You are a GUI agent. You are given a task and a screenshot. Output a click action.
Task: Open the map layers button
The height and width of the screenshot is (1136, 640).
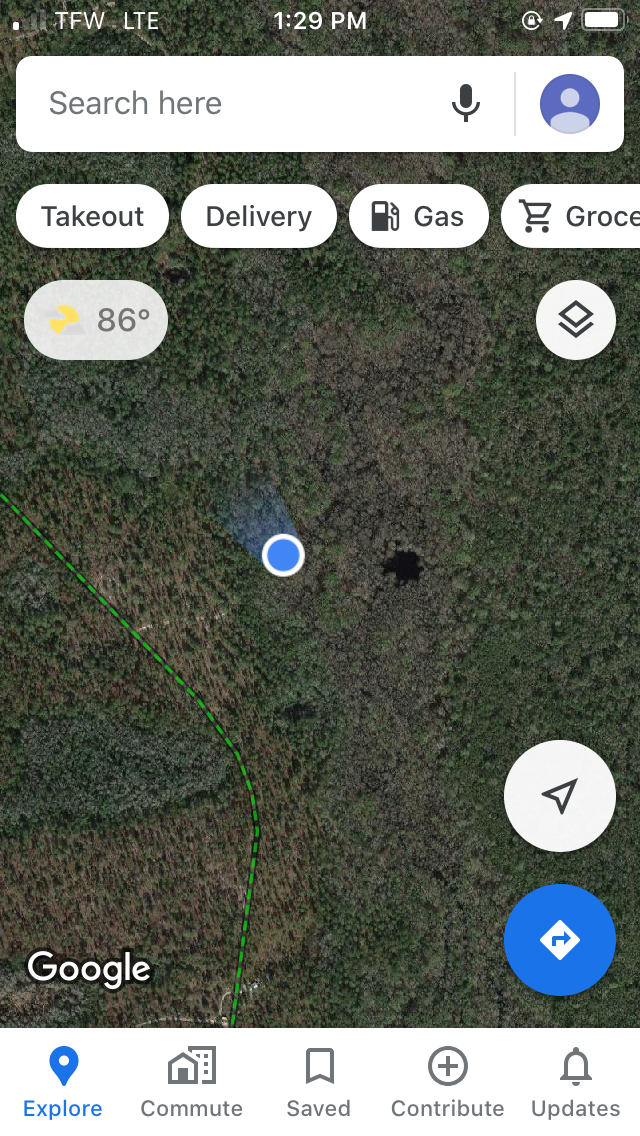[x=576, y=320]
